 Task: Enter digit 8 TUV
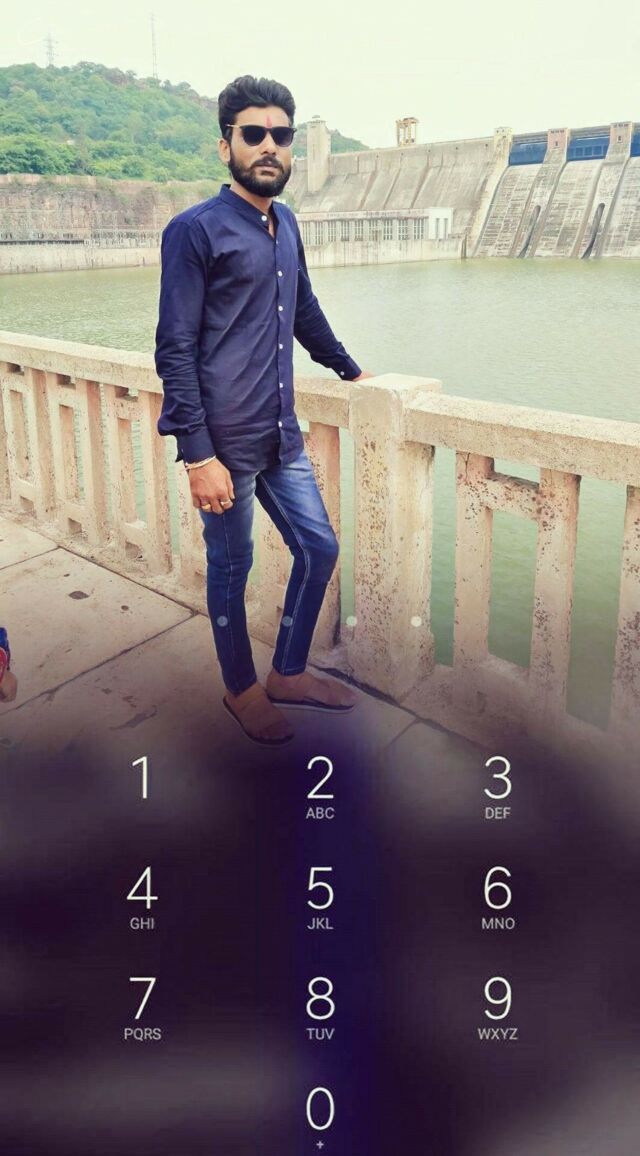[320, 1008]
